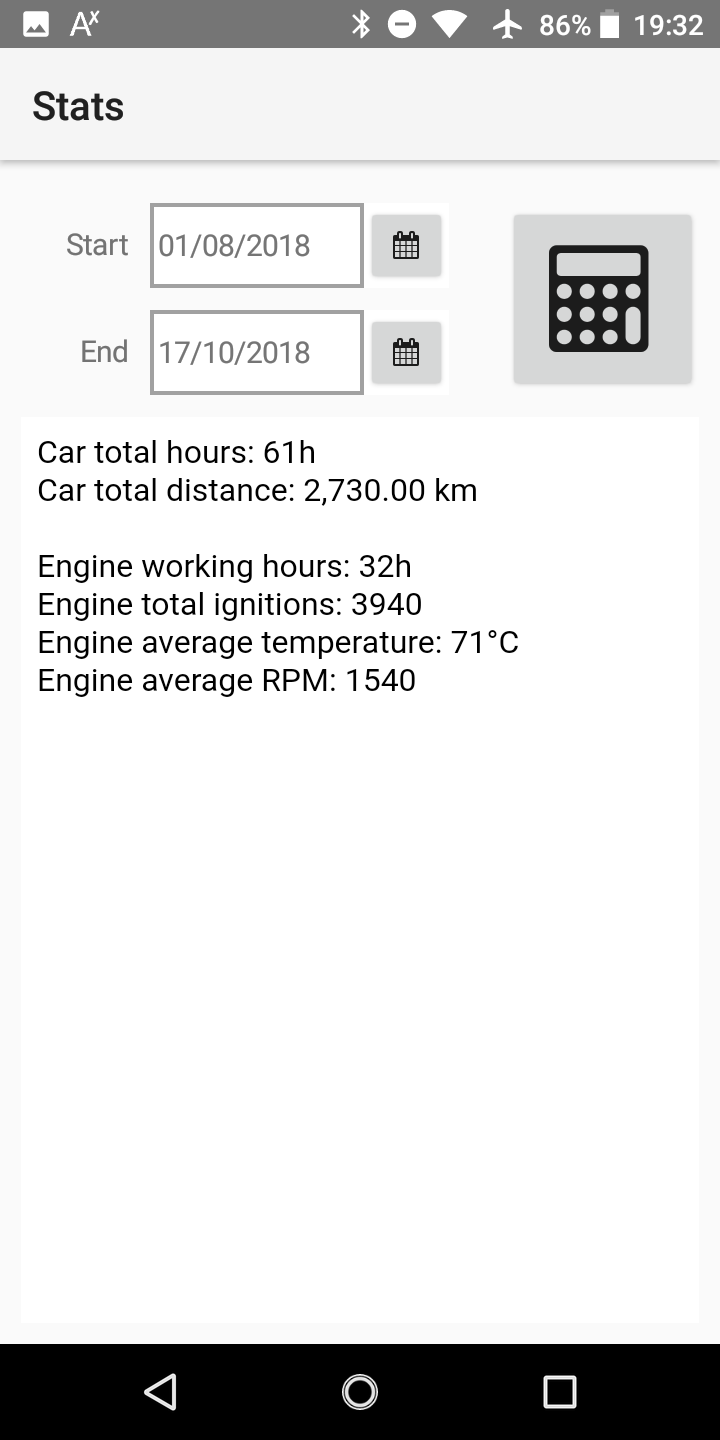The width and height of the screenshot is (720, 1440).
Task: Tap the do-not-disturb icon in status bar
Action: click(x=402, y=22)
